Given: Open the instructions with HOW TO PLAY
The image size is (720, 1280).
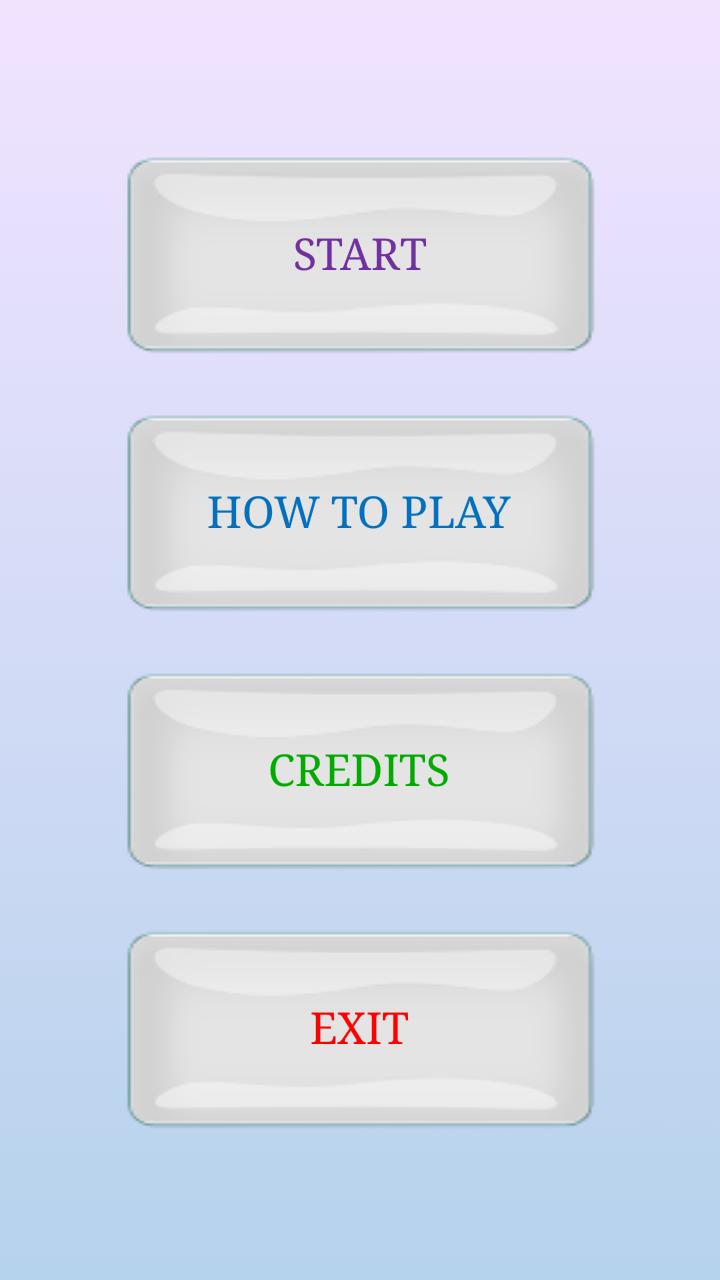Looking at the screenshot, I should pyautogui.click(x=359, y=512).
